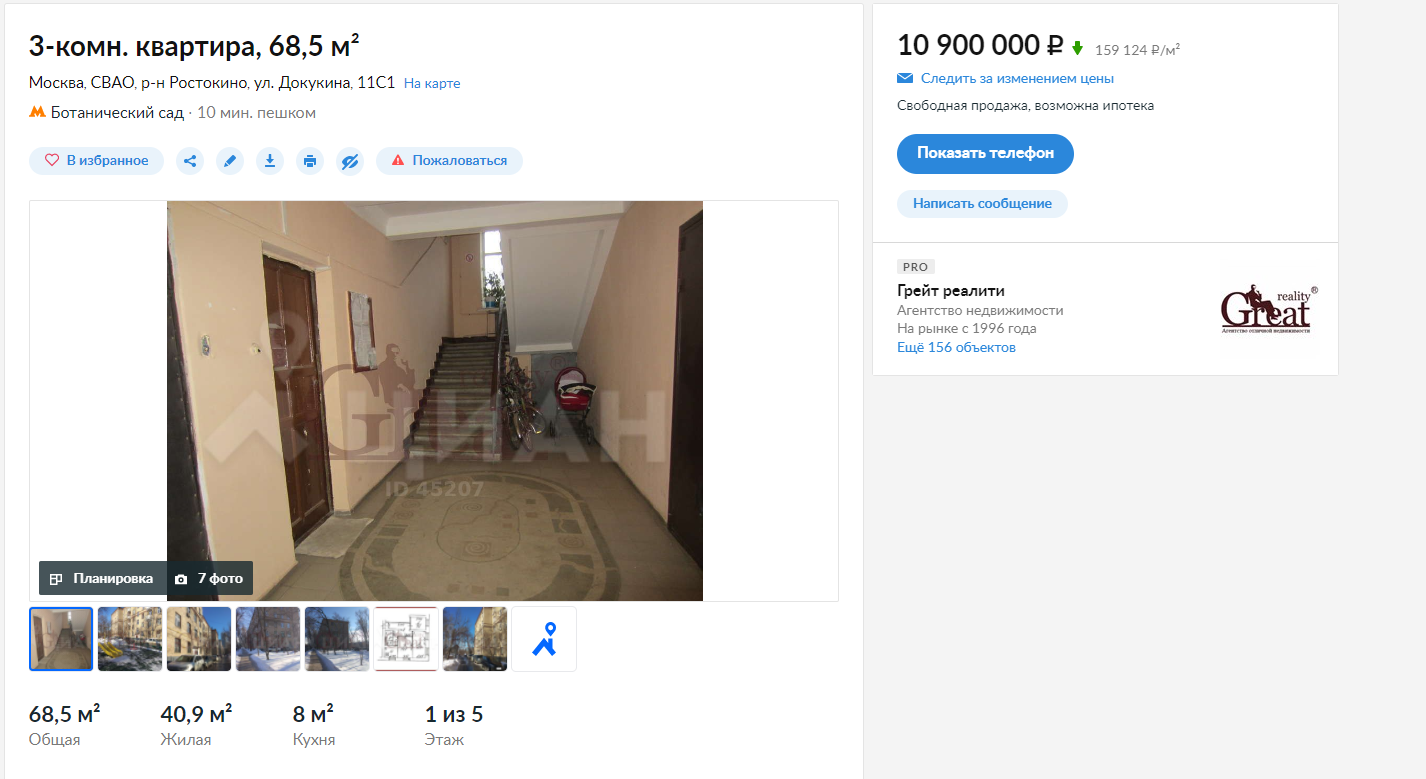Share this apartment listing

(x=190, y=161)
